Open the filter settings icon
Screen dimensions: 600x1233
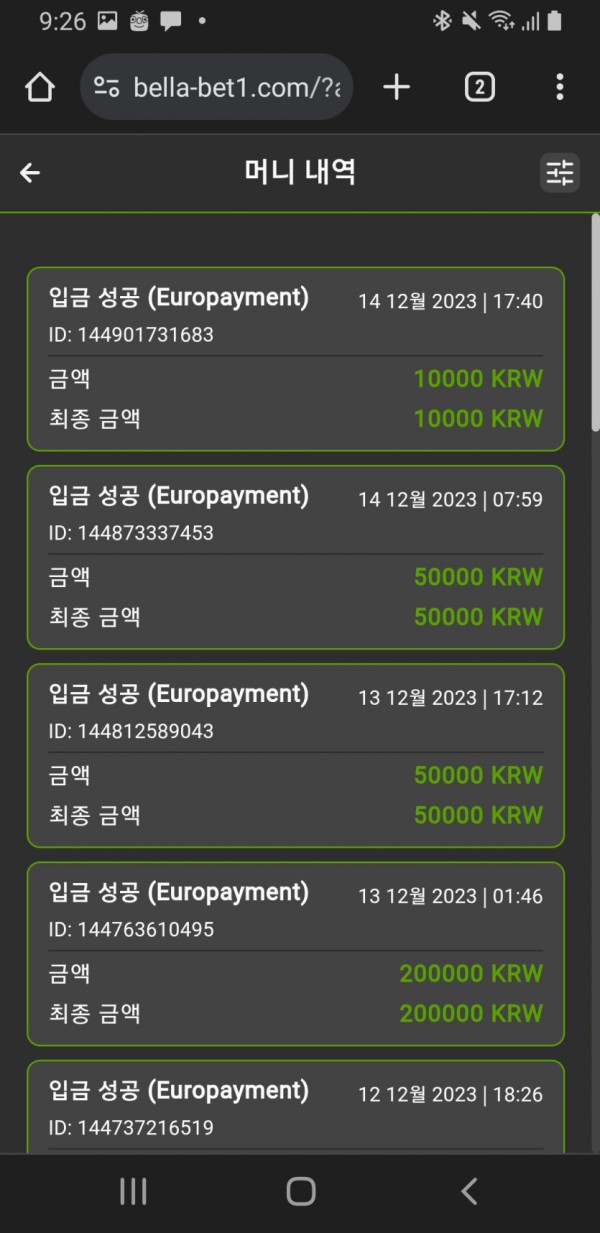559,173
